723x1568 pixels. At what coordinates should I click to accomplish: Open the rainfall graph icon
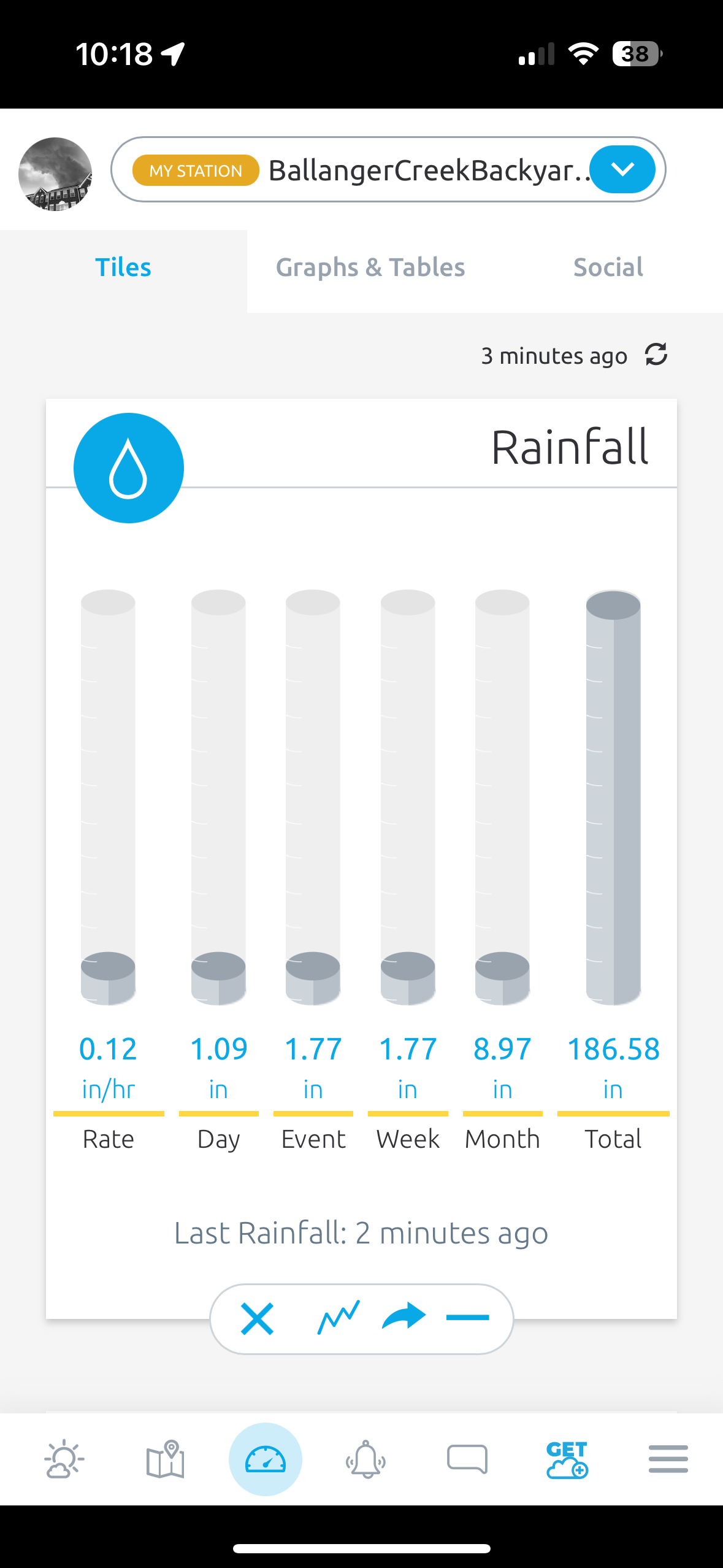tap(339, 1318)
